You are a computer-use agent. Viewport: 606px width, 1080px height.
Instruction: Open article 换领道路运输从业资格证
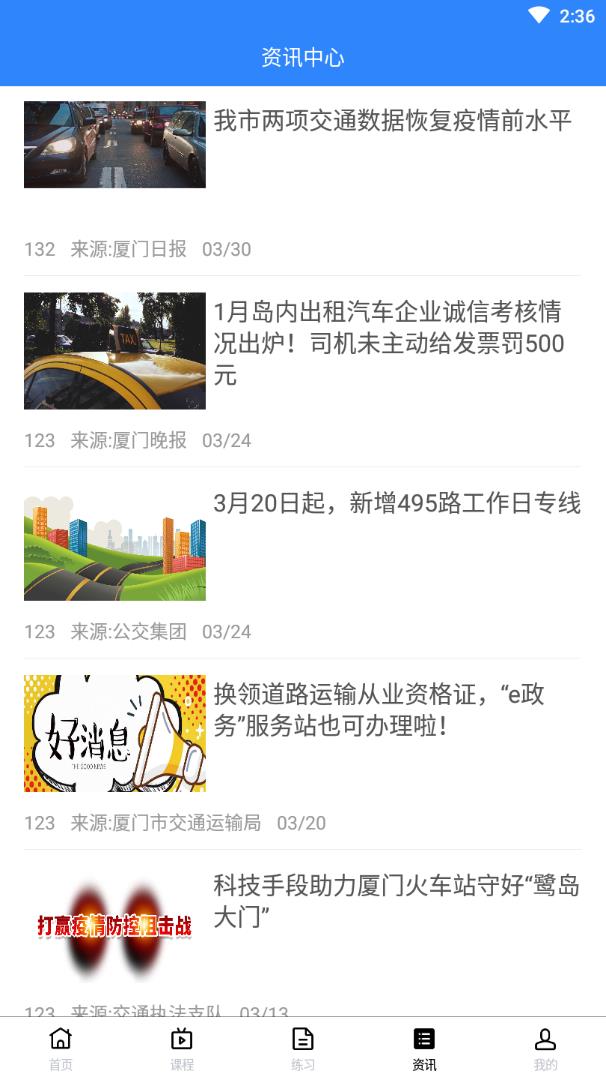pyautogui.click(x=380, y=710)
